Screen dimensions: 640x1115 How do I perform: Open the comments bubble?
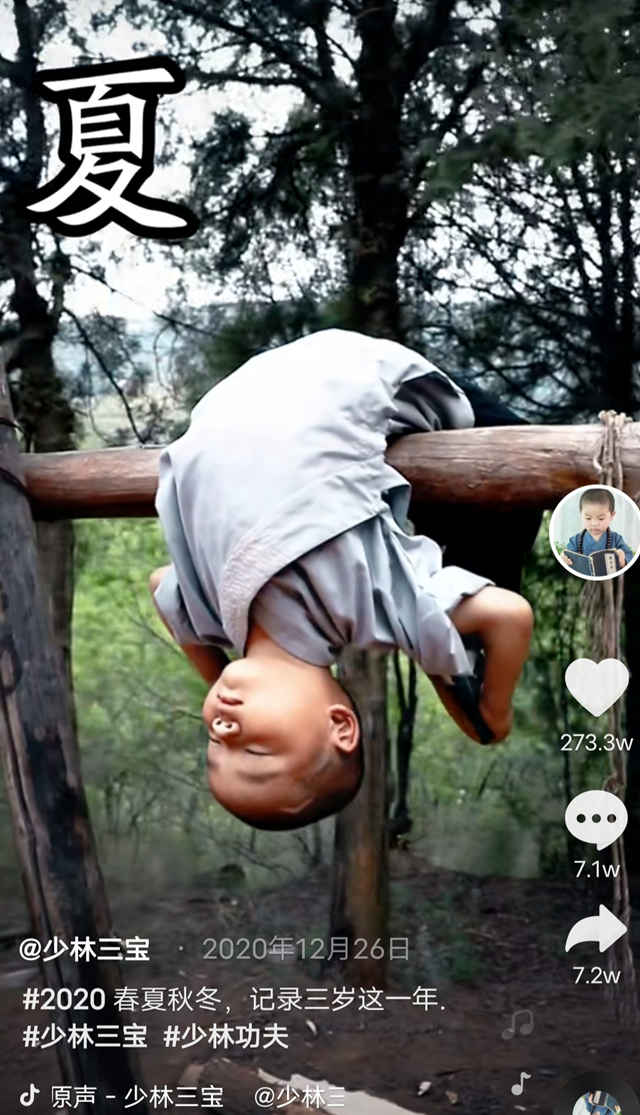596,820
